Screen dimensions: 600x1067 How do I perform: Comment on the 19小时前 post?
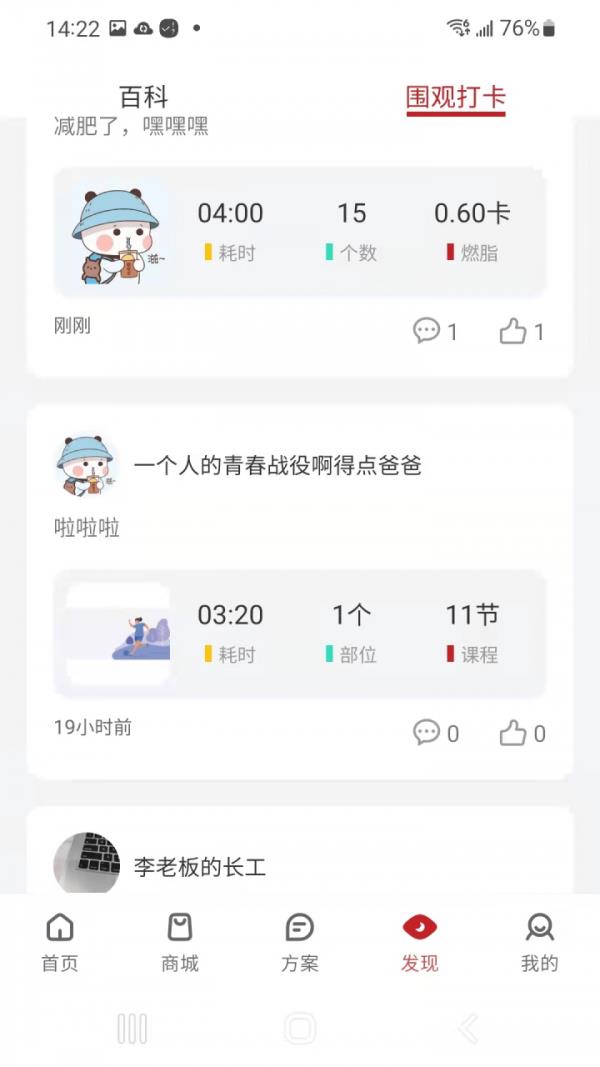(x=435, y=733)
